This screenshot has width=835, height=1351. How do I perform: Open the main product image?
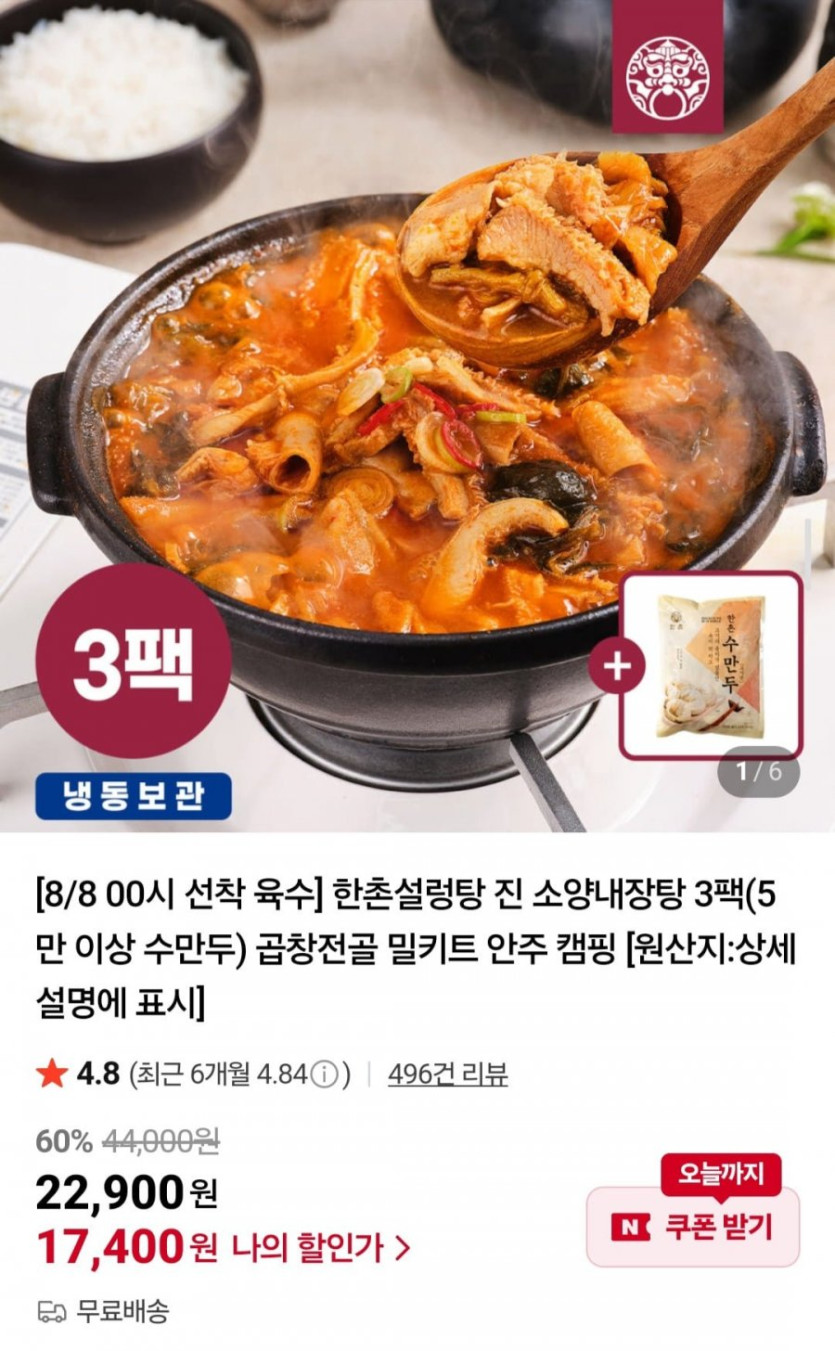tap(417, 416)
